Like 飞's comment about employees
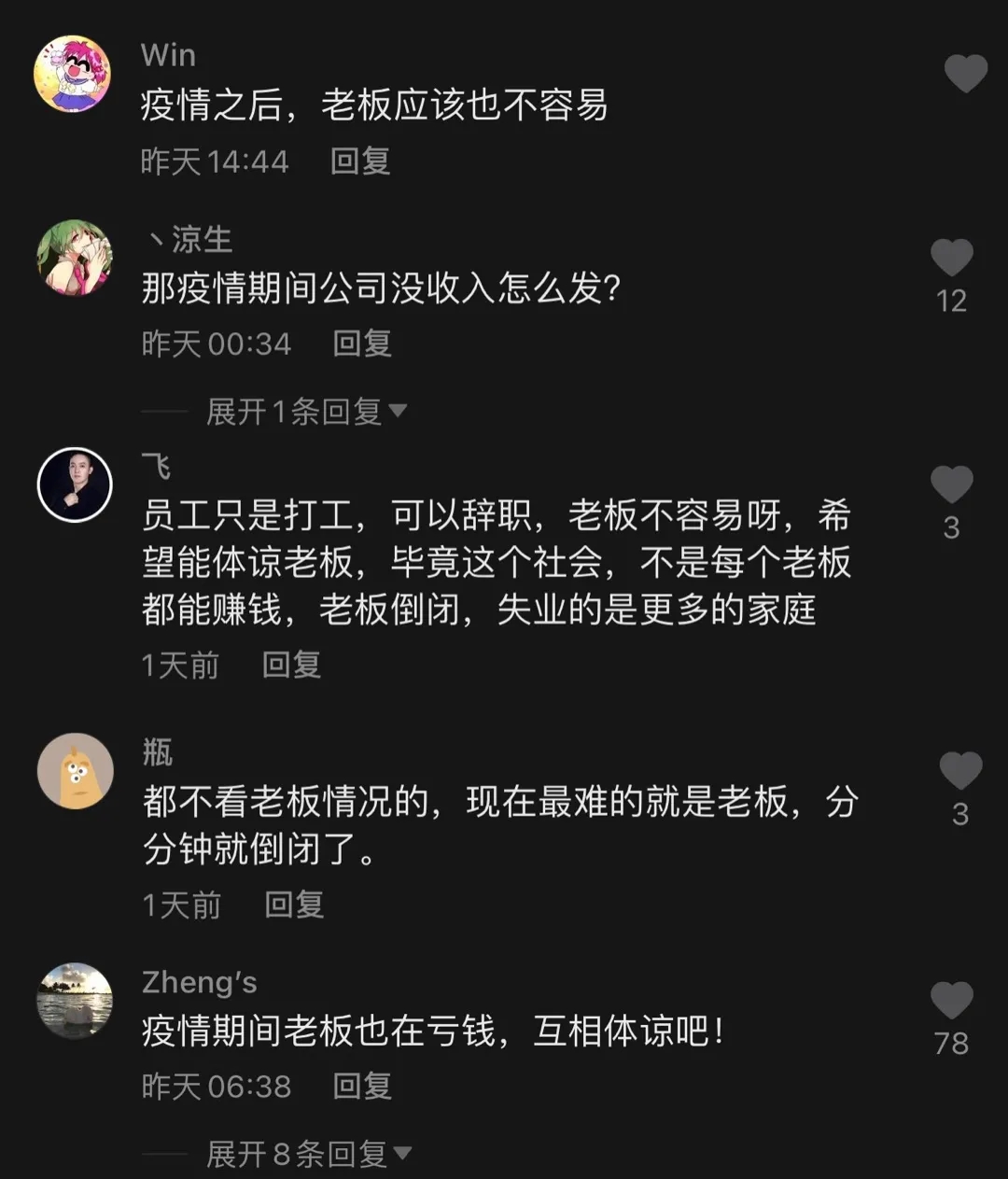 pos(951,484)
